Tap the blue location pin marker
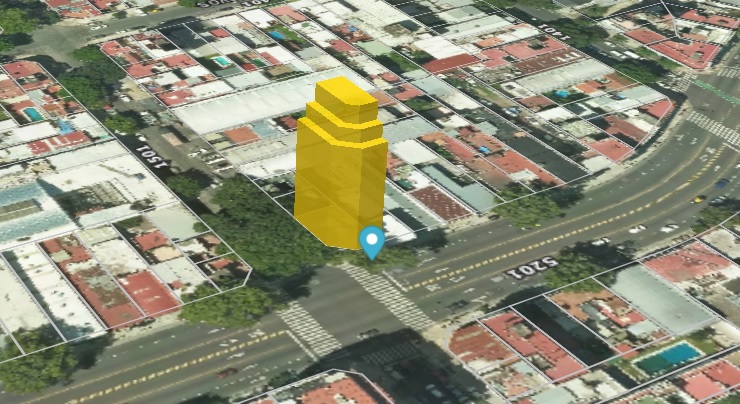 click(372, 241)
